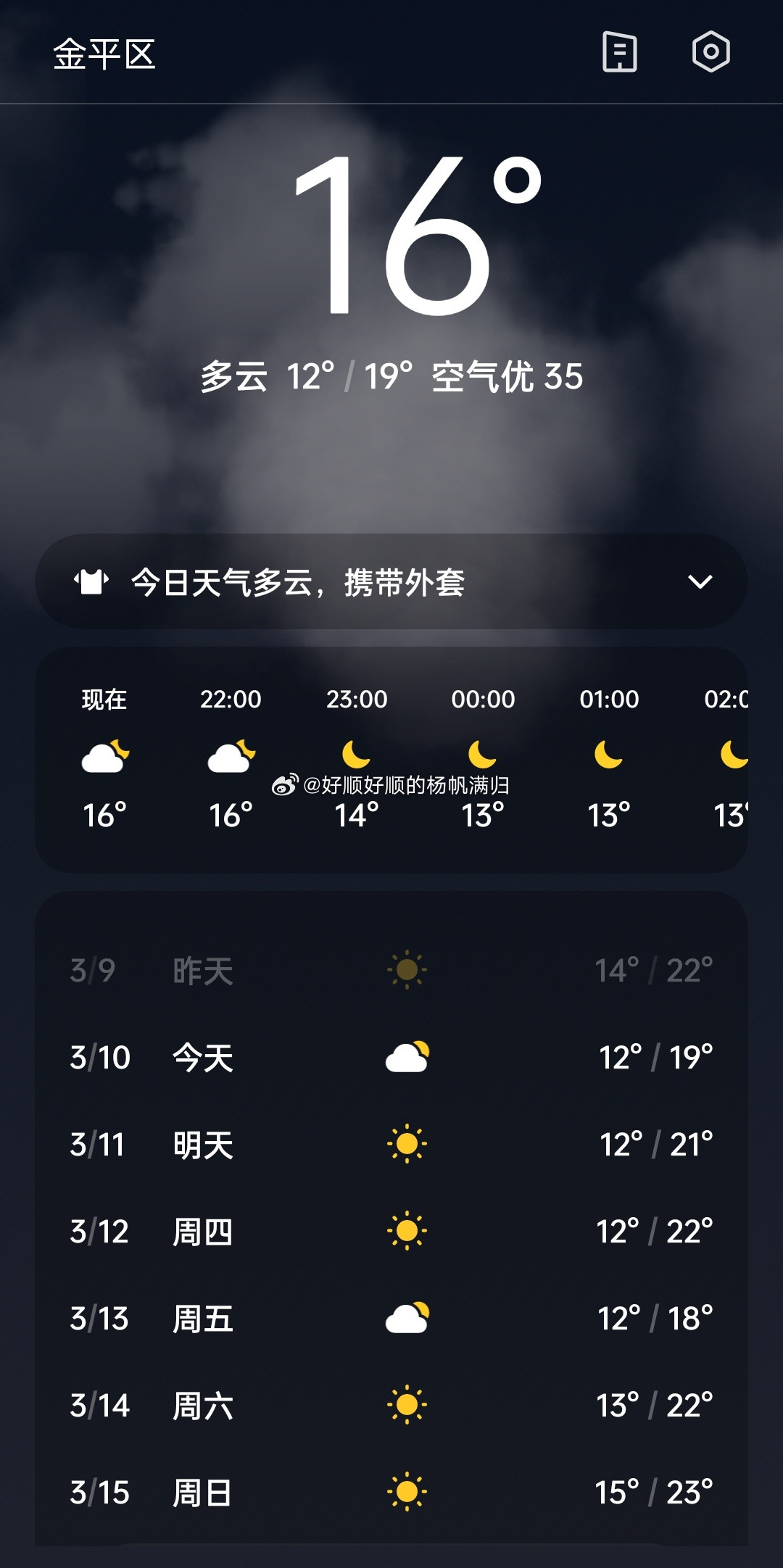Tap the sunny icon for 周日 3/15

click(x=409, y=1493)
